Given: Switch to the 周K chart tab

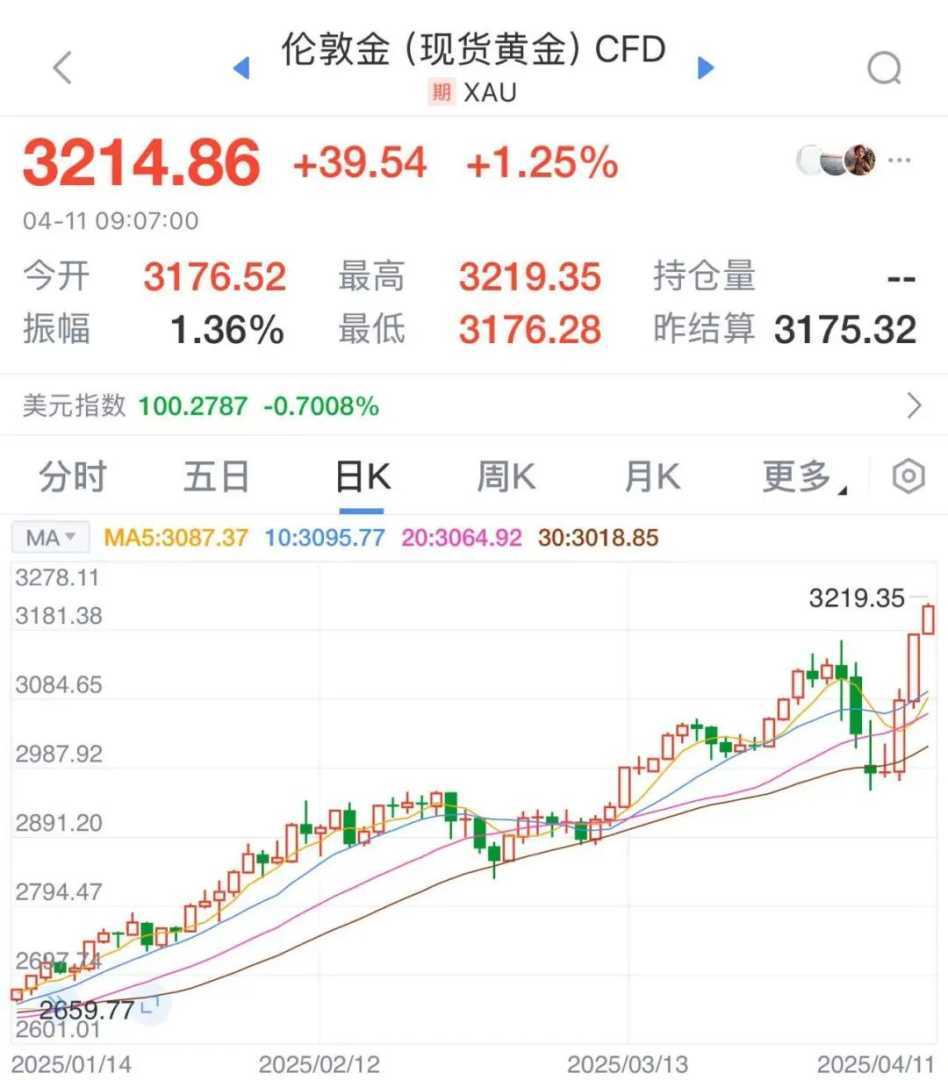Looking at the screenshot, I should (x=506, y=478).
